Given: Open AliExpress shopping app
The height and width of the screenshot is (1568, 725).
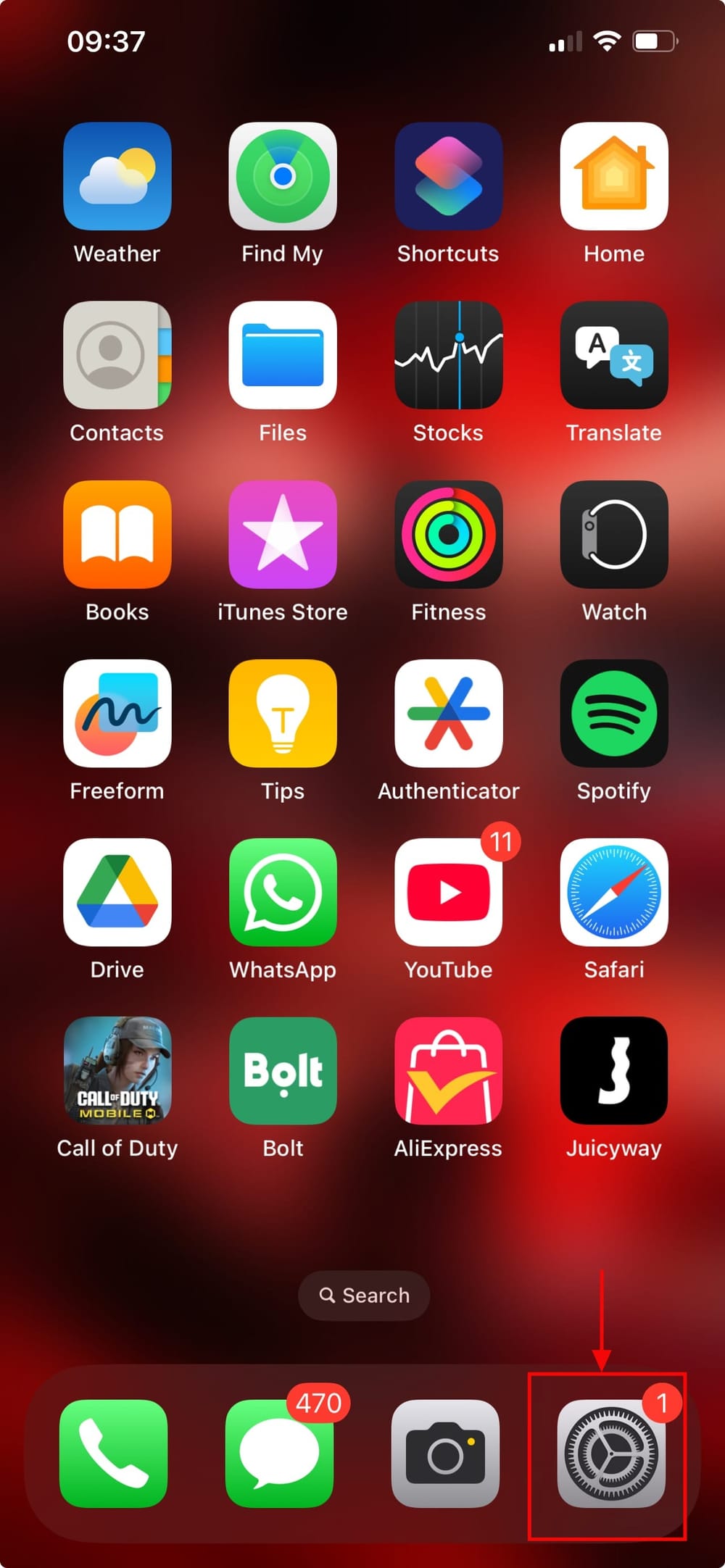Looking at the screenshot, I should point(447,1071).
